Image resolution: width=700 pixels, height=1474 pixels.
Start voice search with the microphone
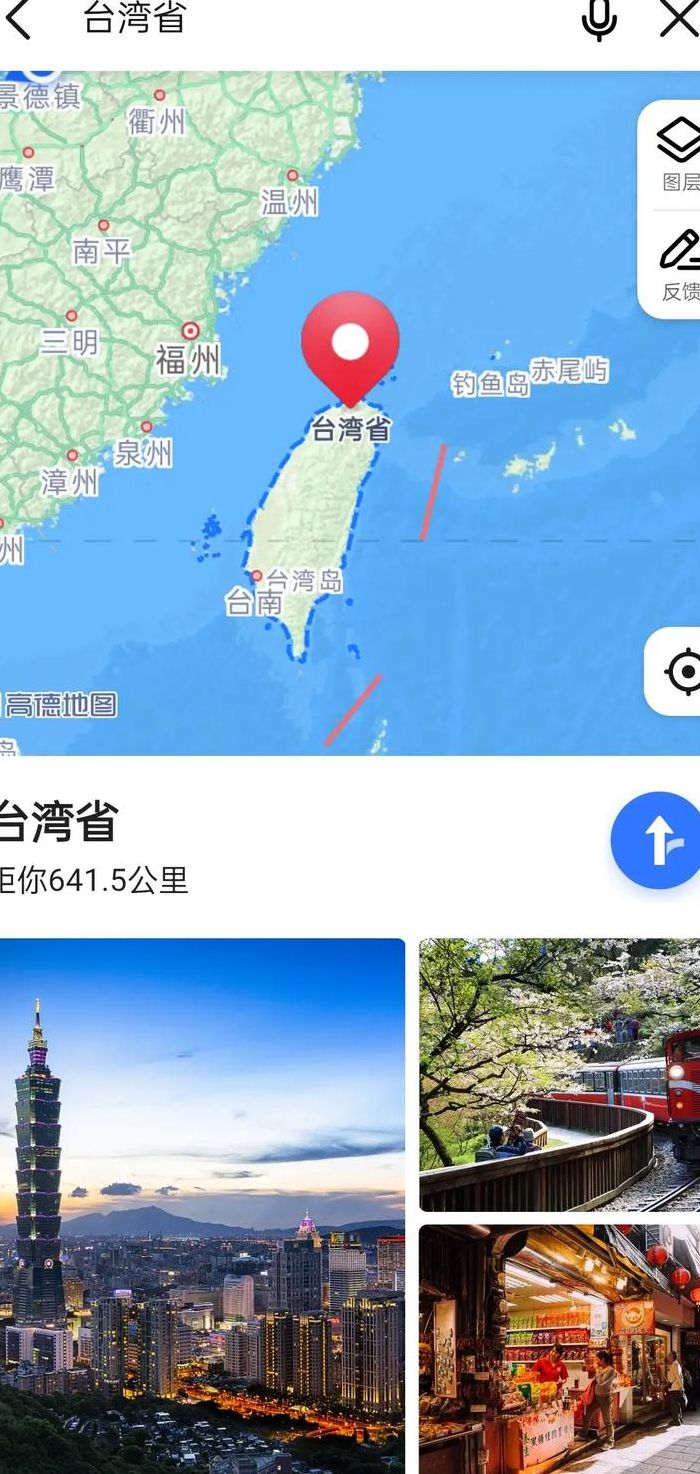click(x=599, y=18)
